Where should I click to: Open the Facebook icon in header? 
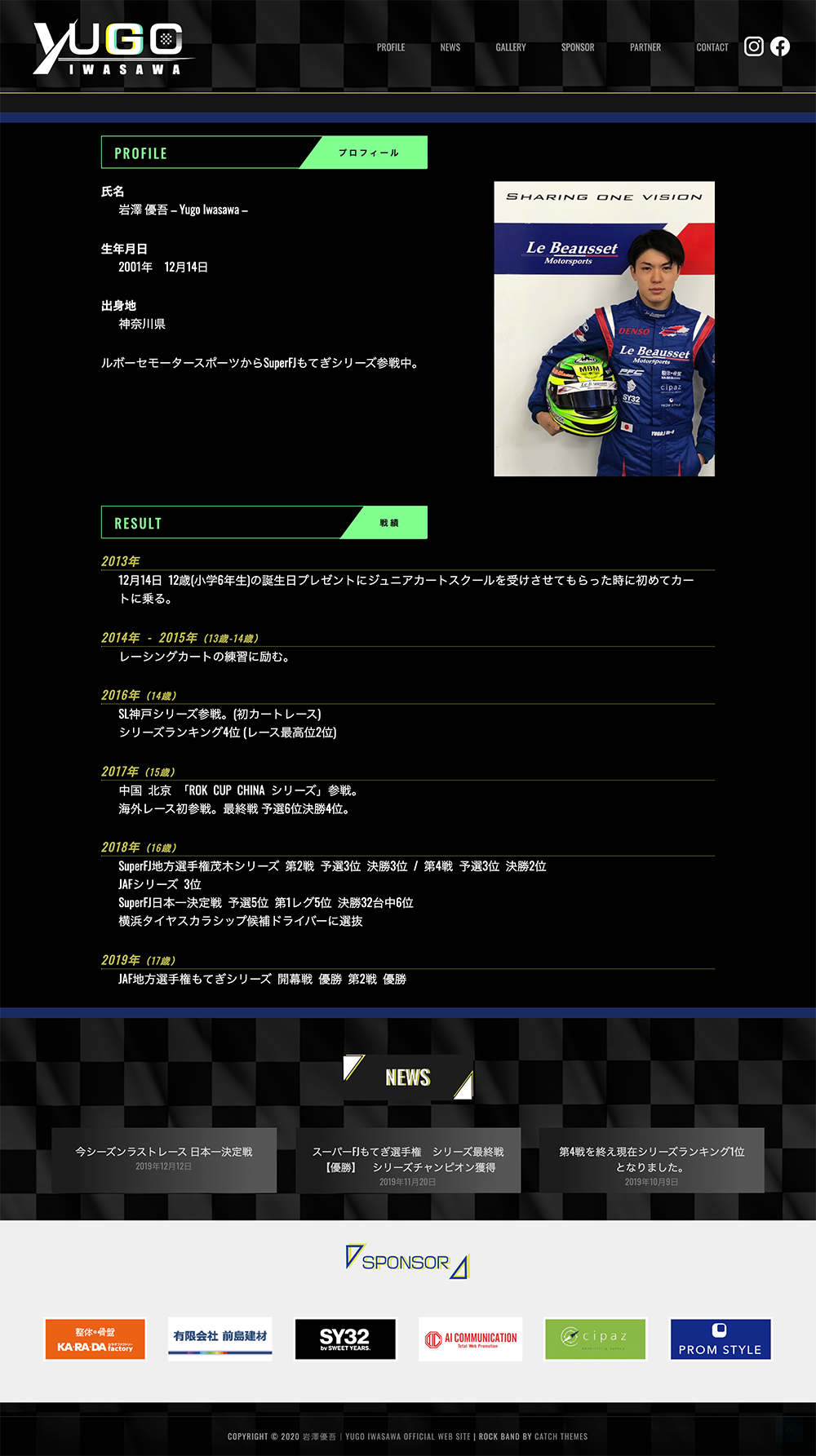pyautogui.click(x=780, y=46)
